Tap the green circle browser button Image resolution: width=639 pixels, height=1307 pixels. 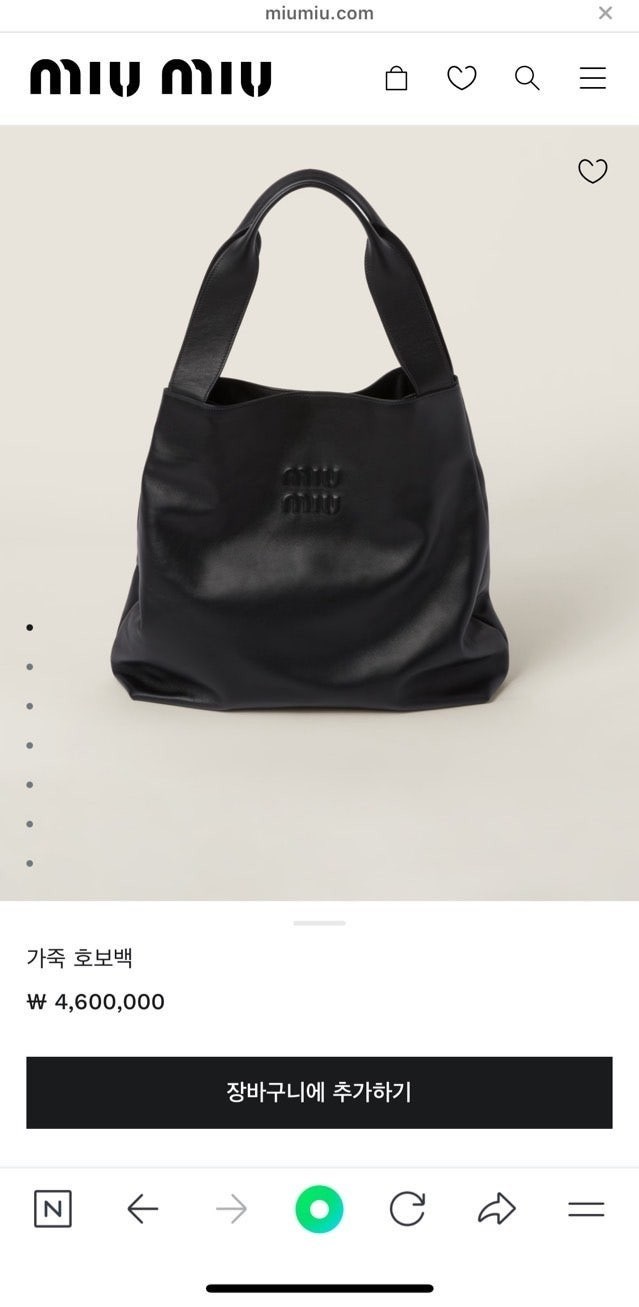[x=319, y=1209]
